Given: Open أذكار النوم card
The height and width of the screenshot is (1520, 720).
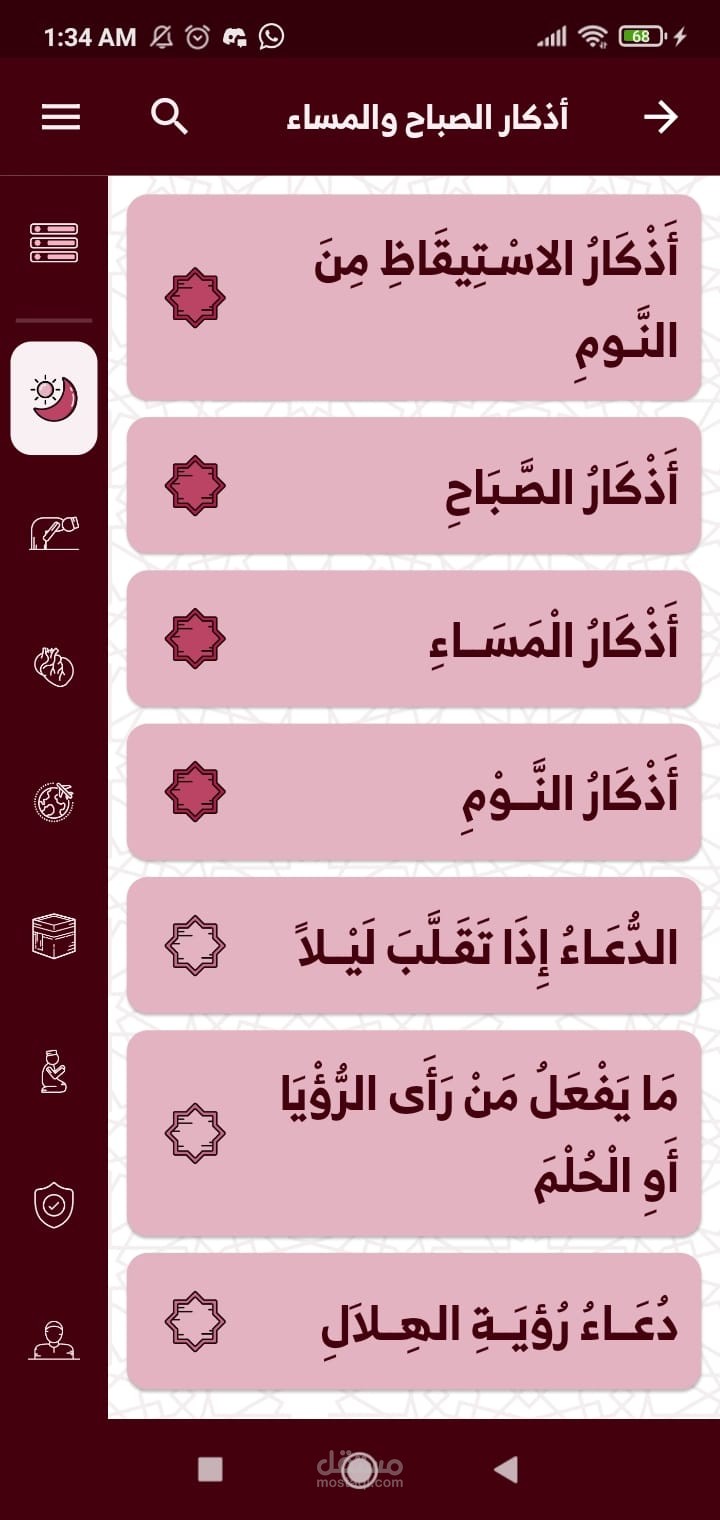Looking at the screenshot, I should click(x=414, y=792).
